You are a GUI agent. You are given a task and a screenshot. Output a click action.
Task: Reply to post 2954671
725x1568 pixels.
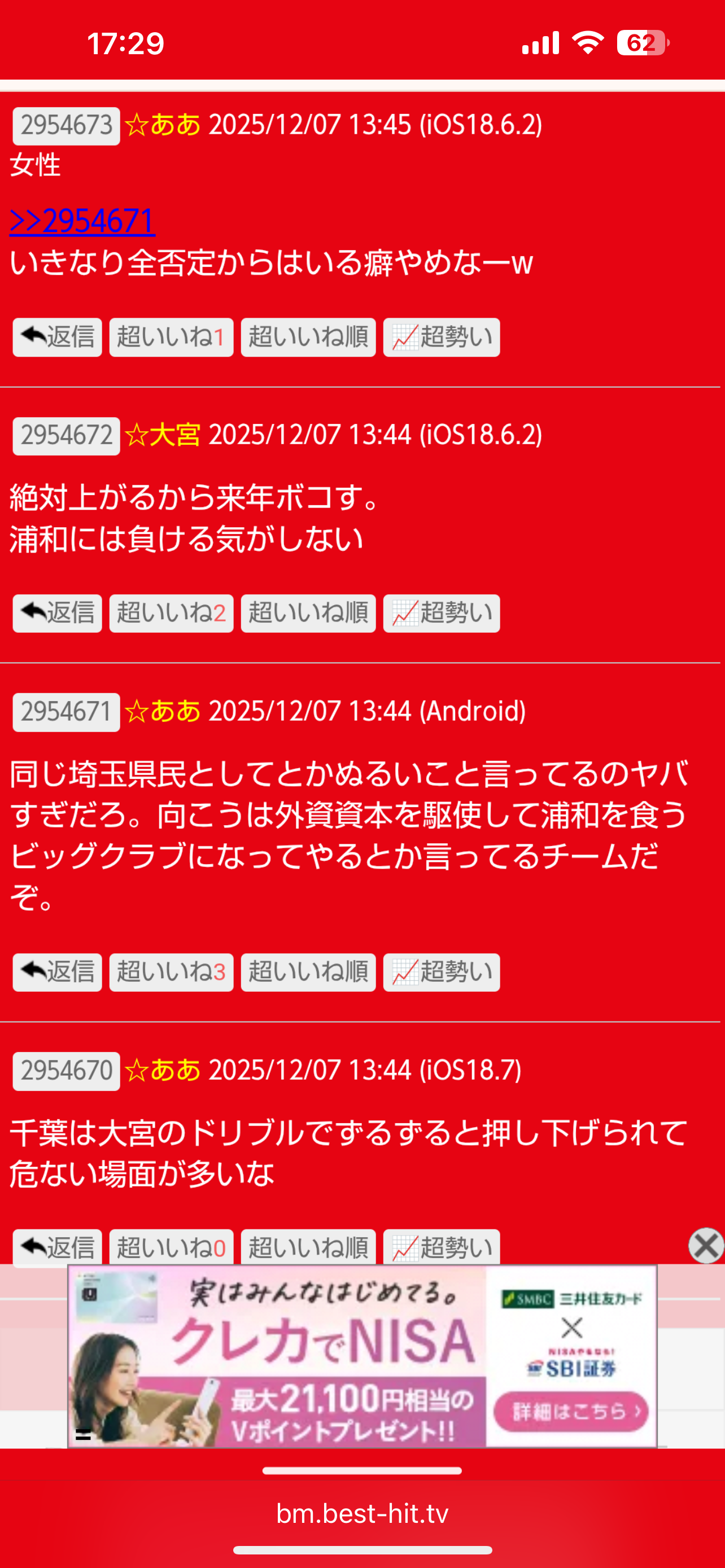point(57,972)
